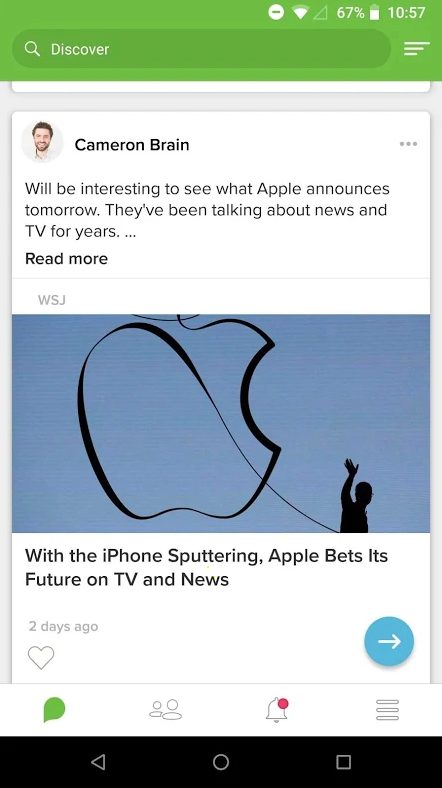The height and width of the screenshot is (788, 442).
Task: Expand the post with Read more
Action: [66, 258]
